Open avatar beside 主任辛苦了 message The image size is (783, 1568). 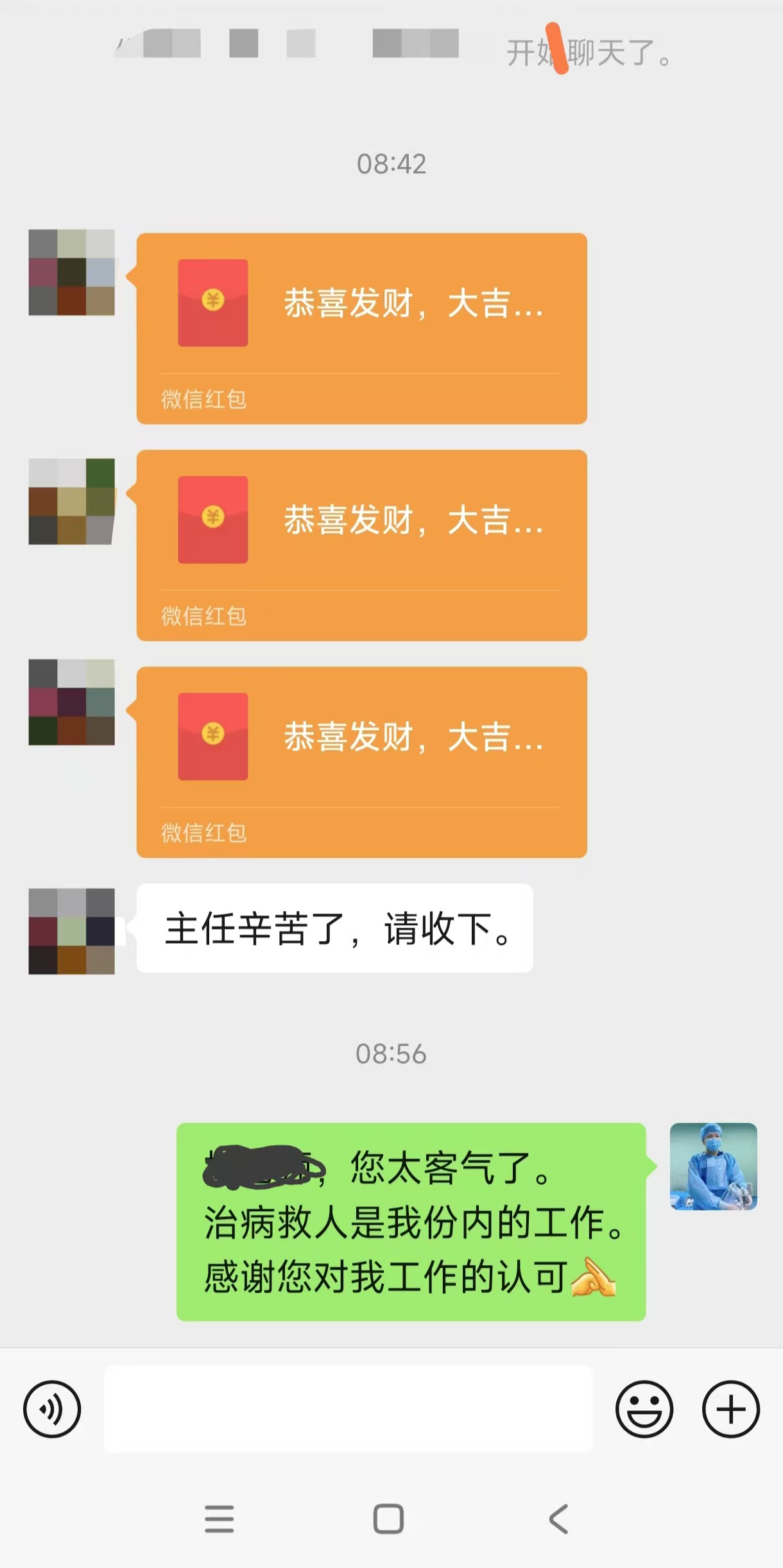(x=71, y=931)
